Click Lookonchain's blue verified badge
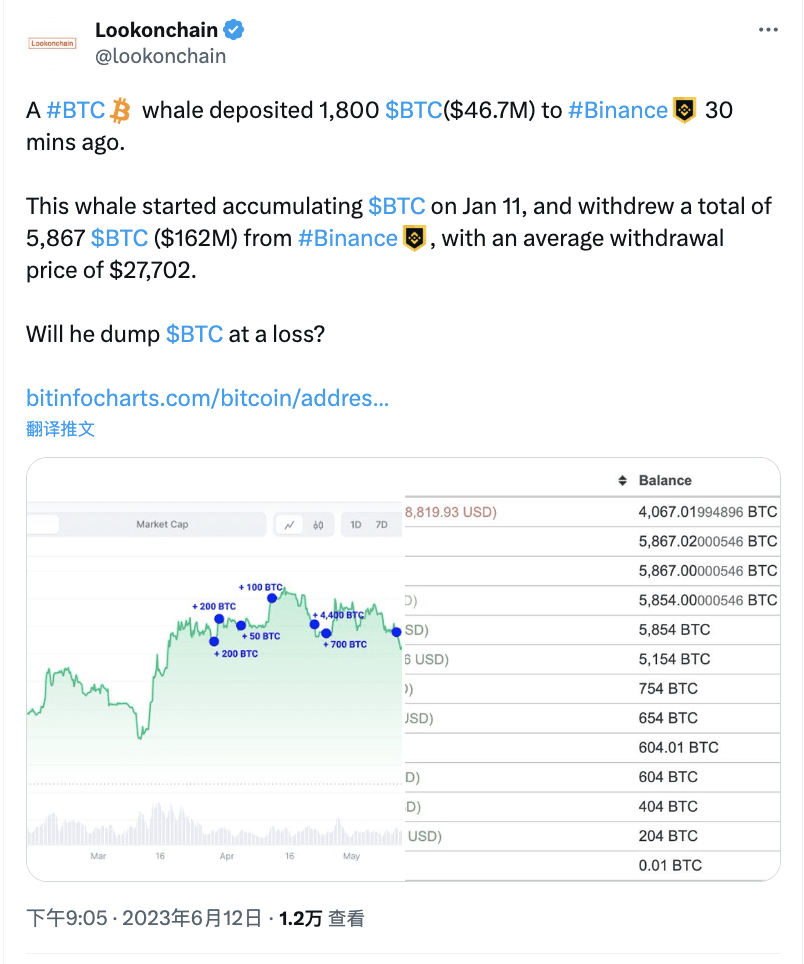804x964 pixels. click(232, 29)
